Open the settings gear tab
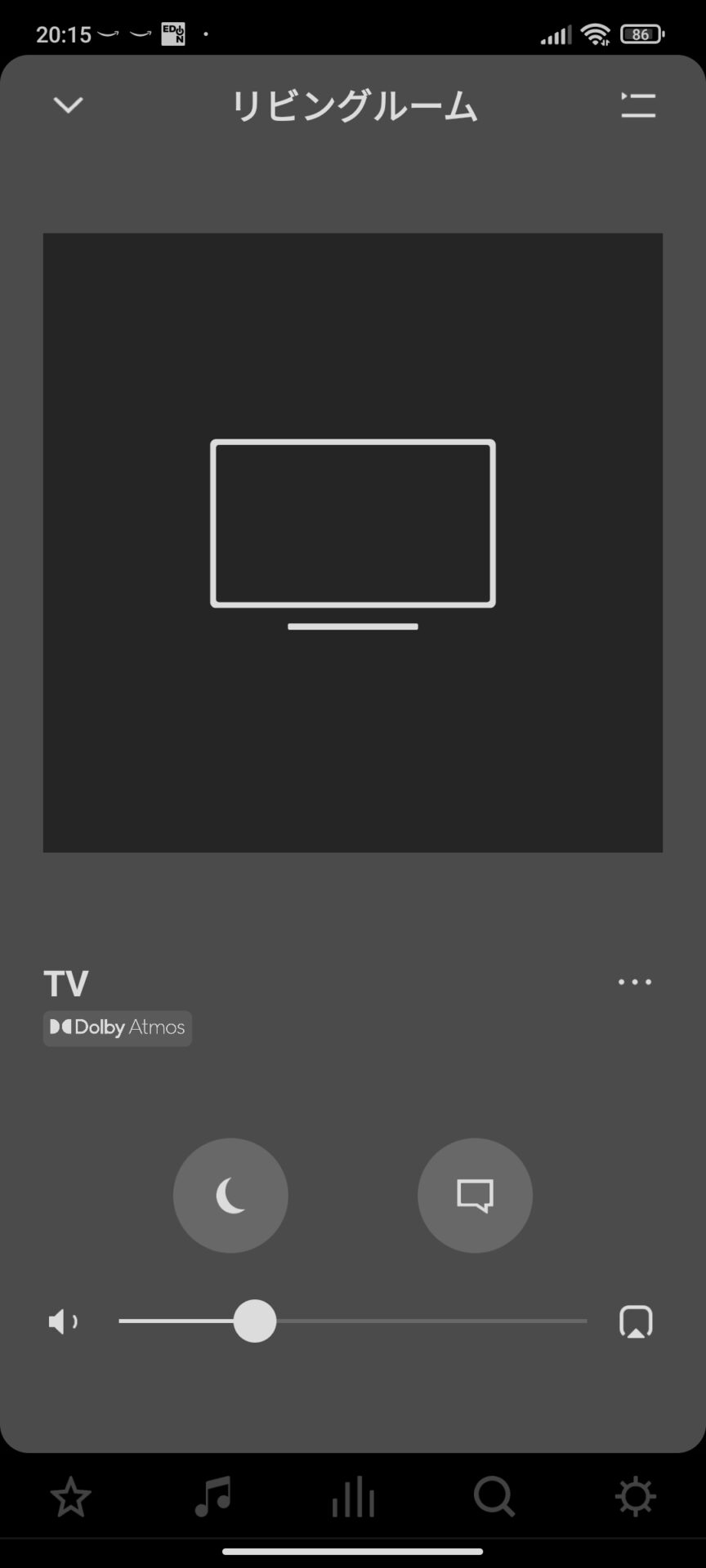 635,1497
